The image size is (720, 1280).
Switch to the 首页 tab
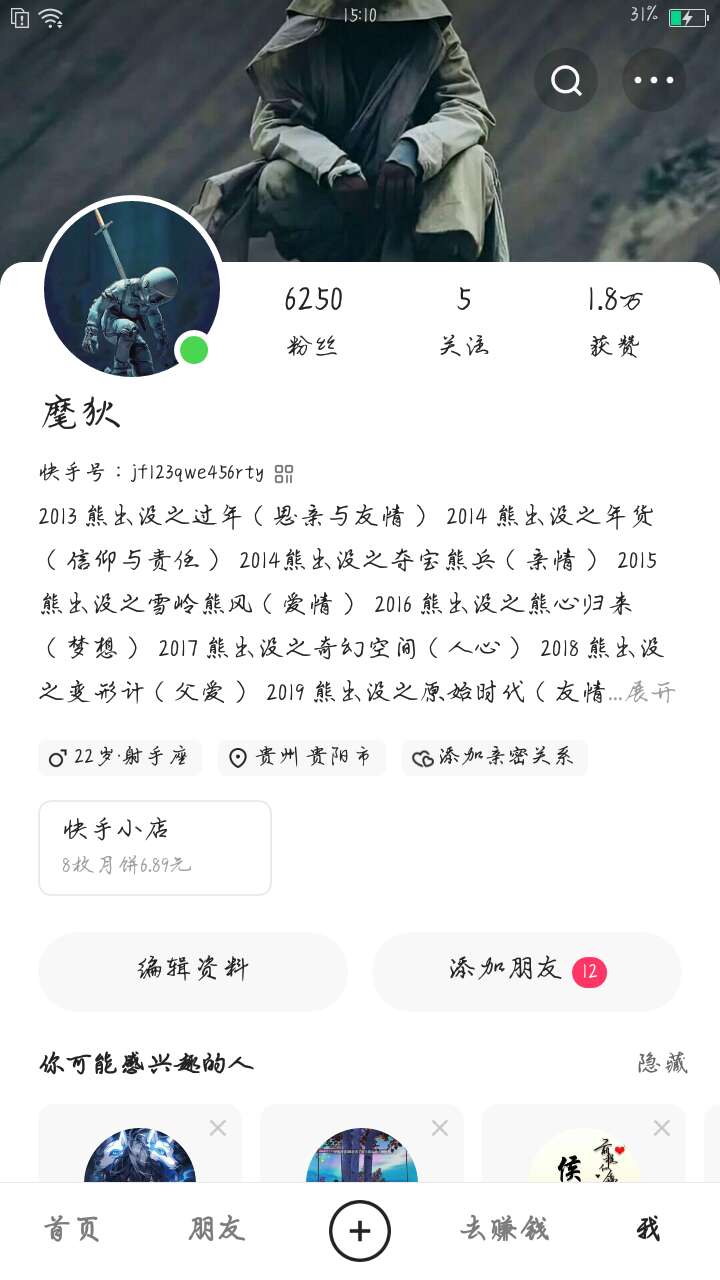click(72, 1229)
